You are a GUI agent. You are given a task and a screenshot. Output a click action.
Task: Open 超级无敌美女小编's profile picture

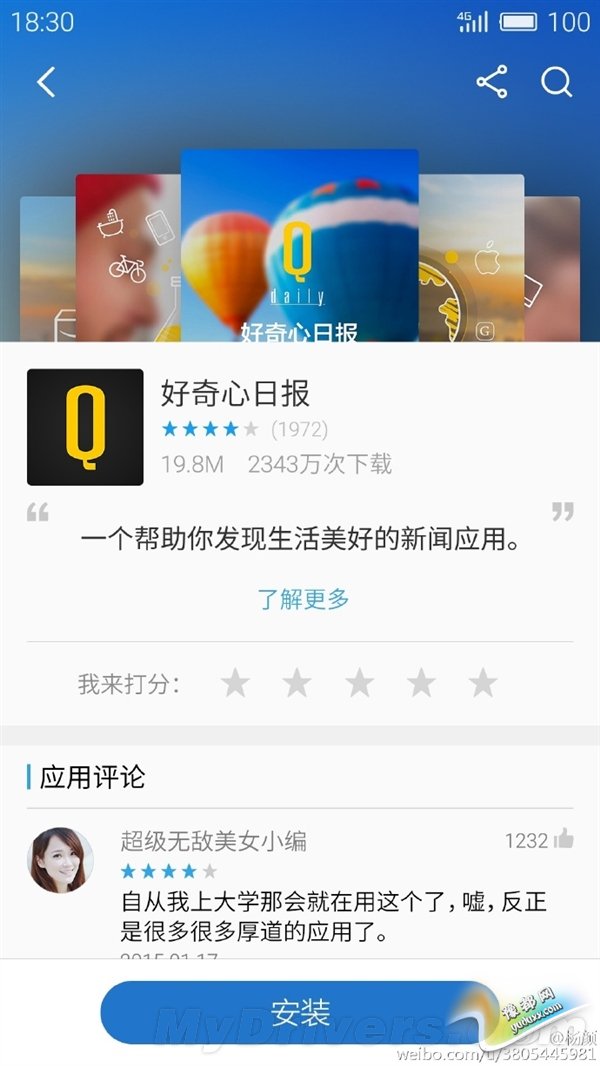click(60, 860)
